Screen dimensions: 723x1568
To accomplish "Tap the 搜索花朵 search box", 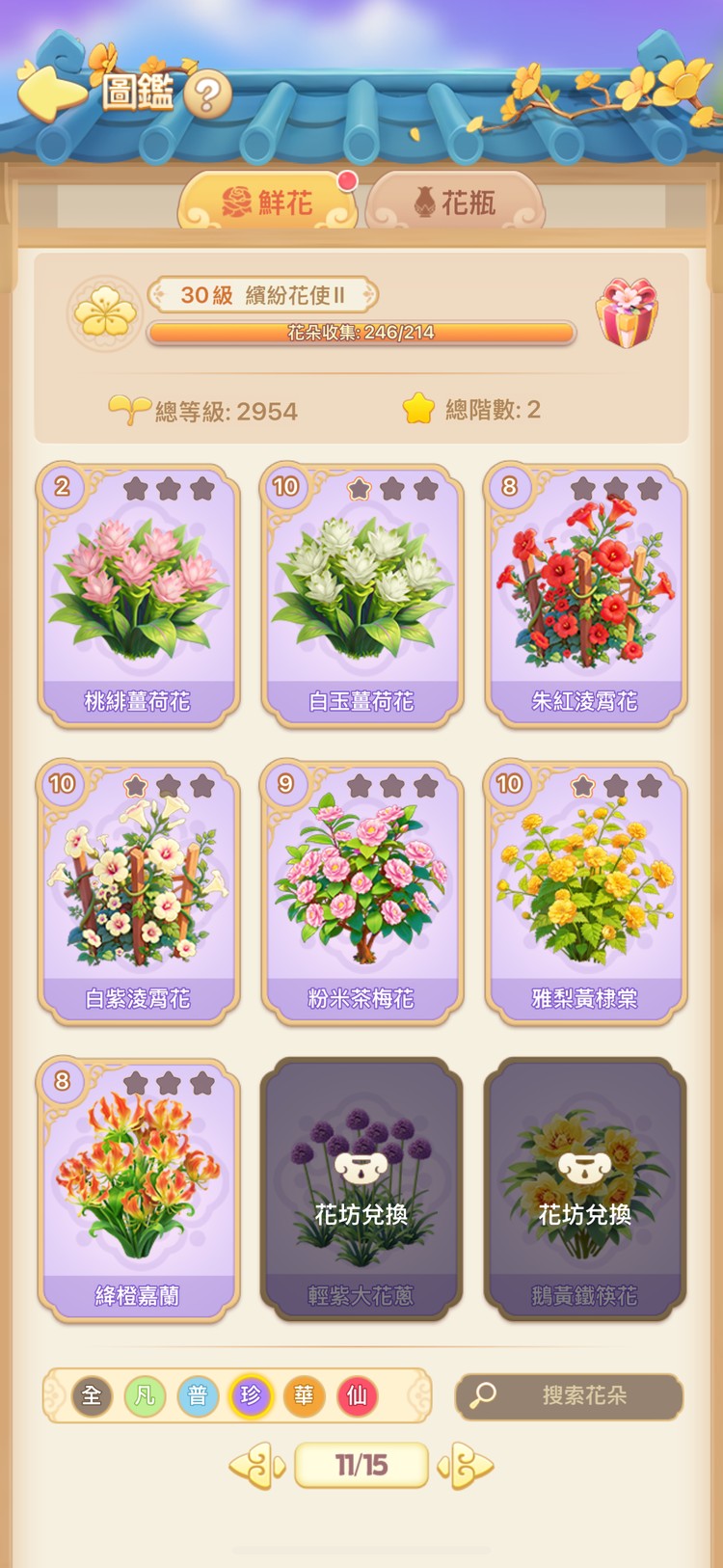I will (569, 1395).
